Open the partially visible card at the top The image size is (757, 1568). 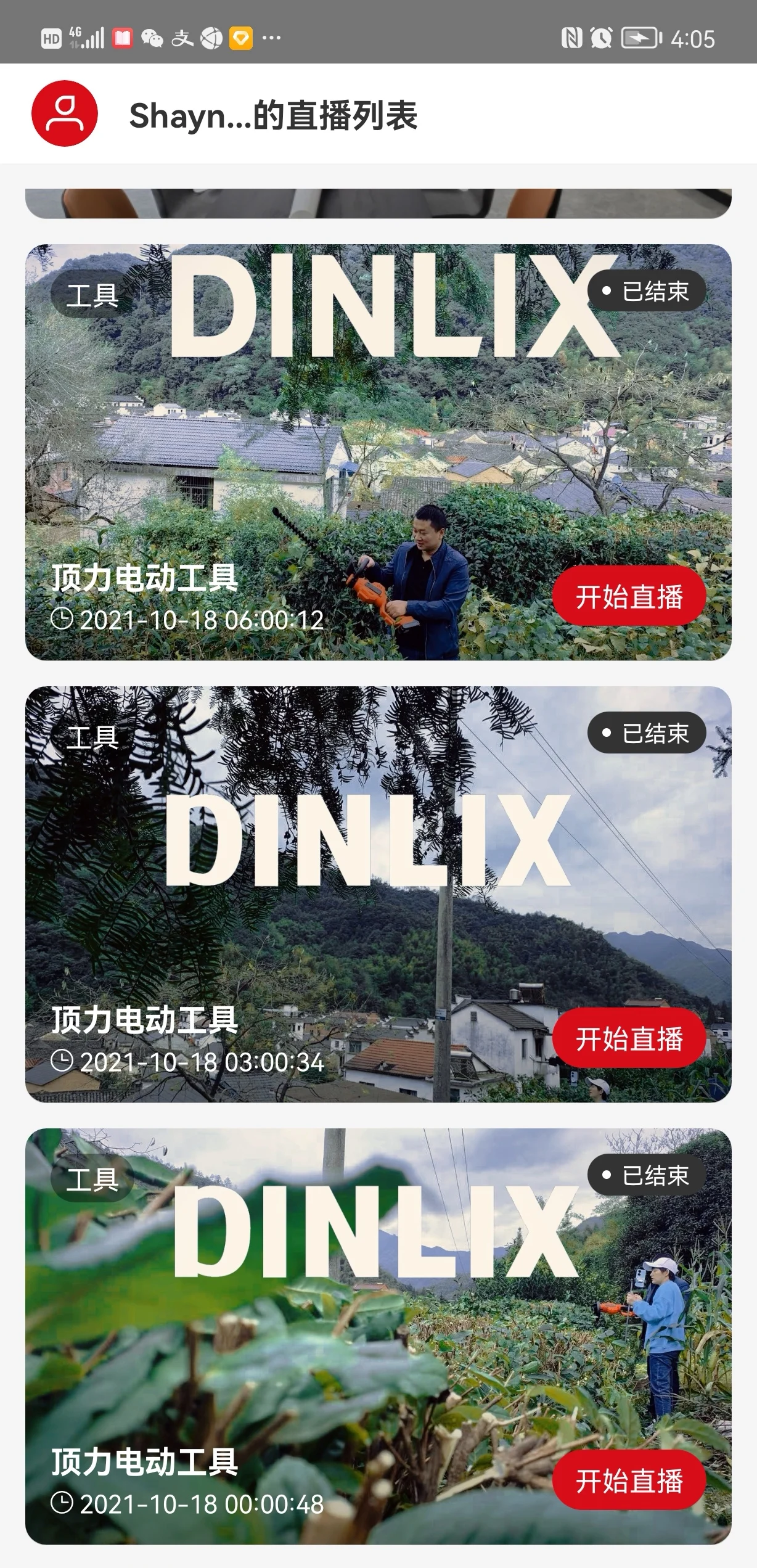(378, 203)
